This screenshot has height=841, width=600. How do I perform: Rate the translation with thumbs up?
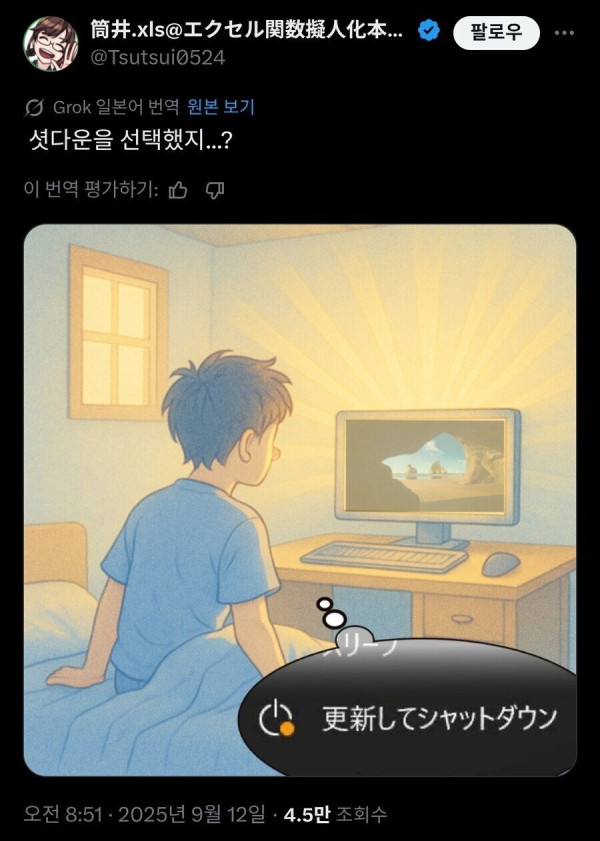[x=179, y=190]
